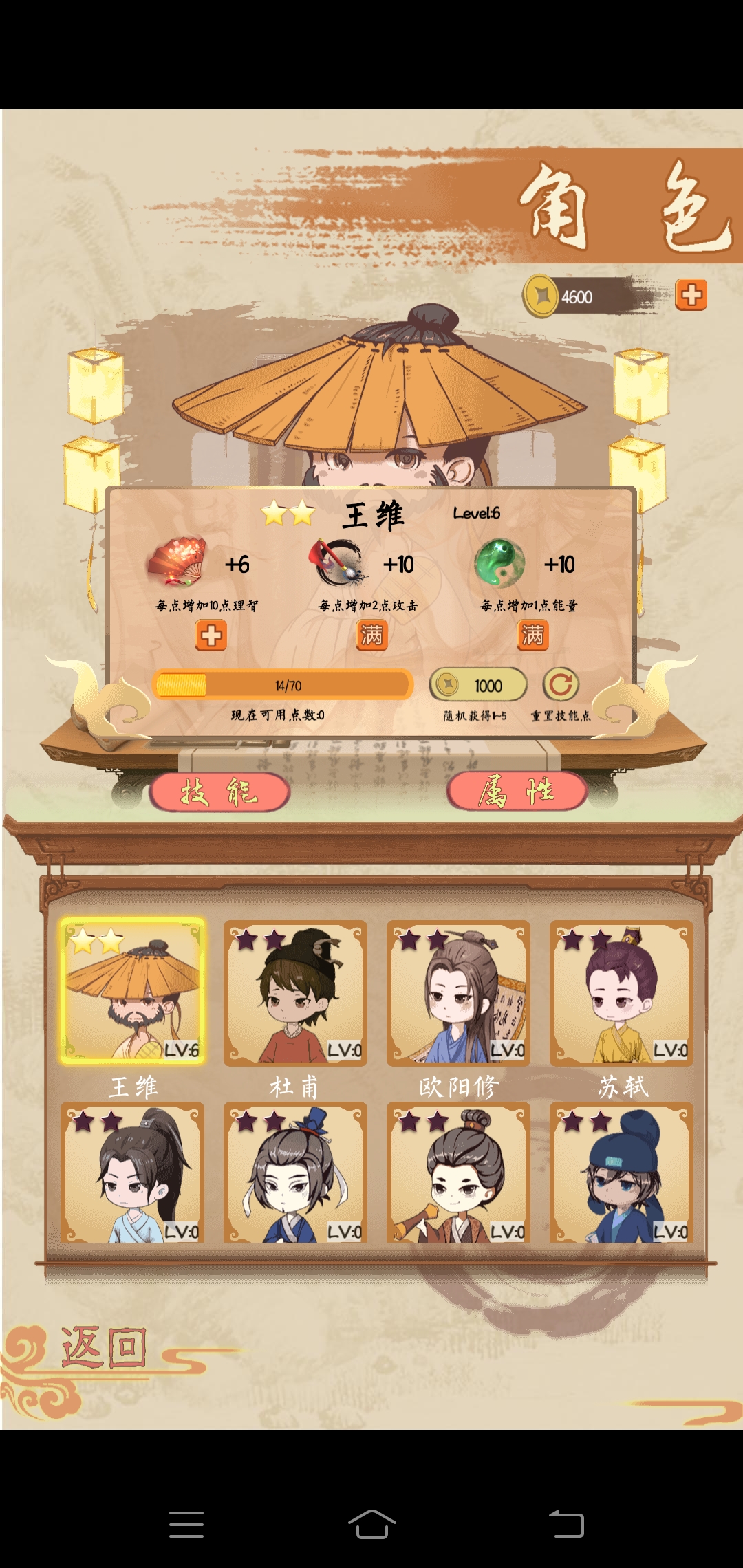Select character 王维
This screenshot has width=743, height=1568.
(x=133, y=992)
